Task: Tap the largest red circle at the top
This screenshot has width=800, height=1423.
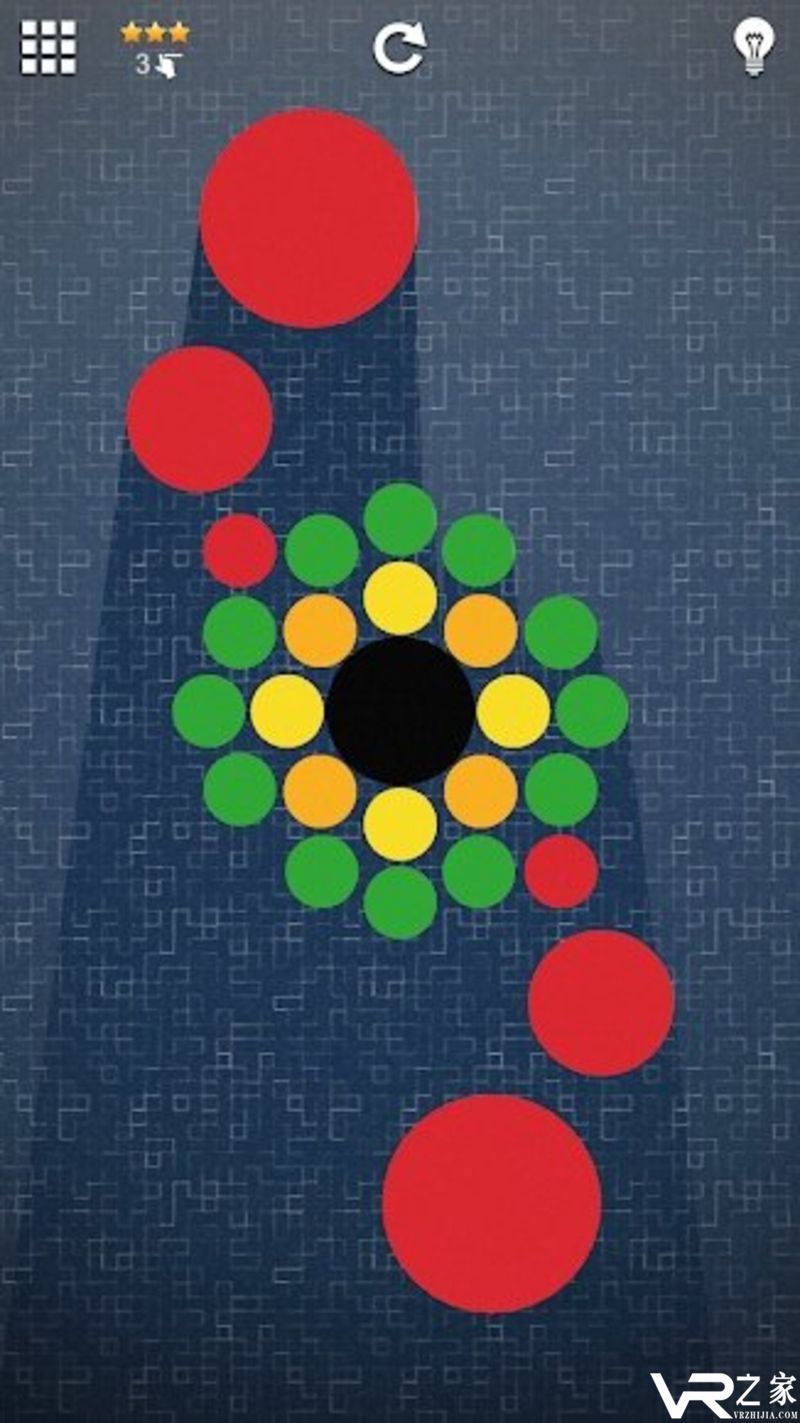Action: tap(309, 218)
